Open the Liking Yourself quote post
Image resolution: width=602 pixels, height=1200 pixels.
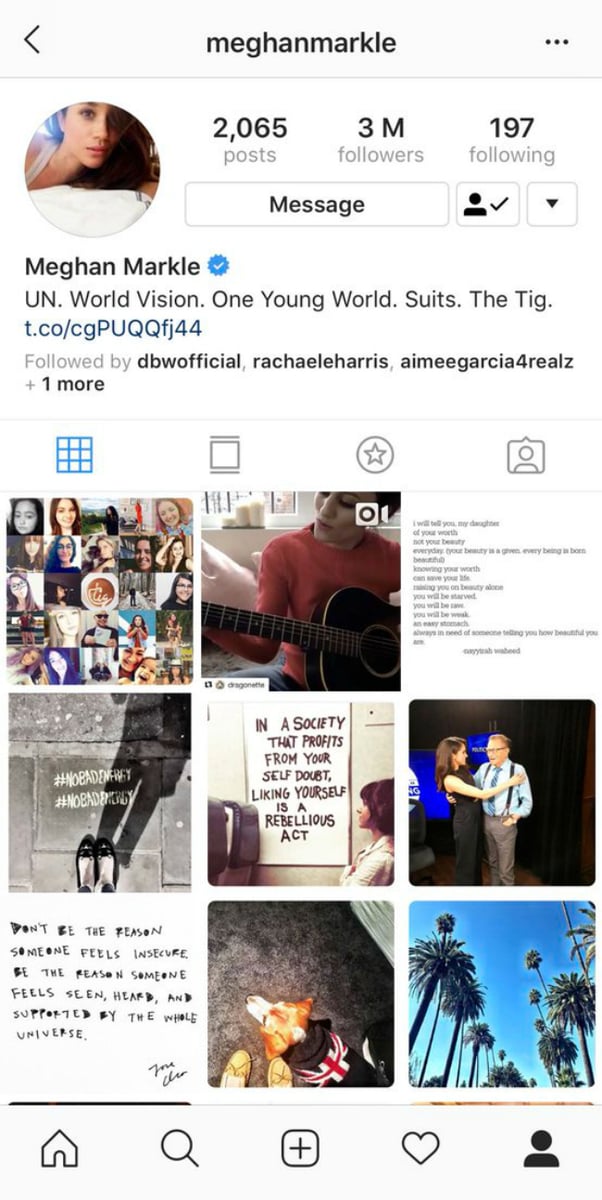(301, 793)
